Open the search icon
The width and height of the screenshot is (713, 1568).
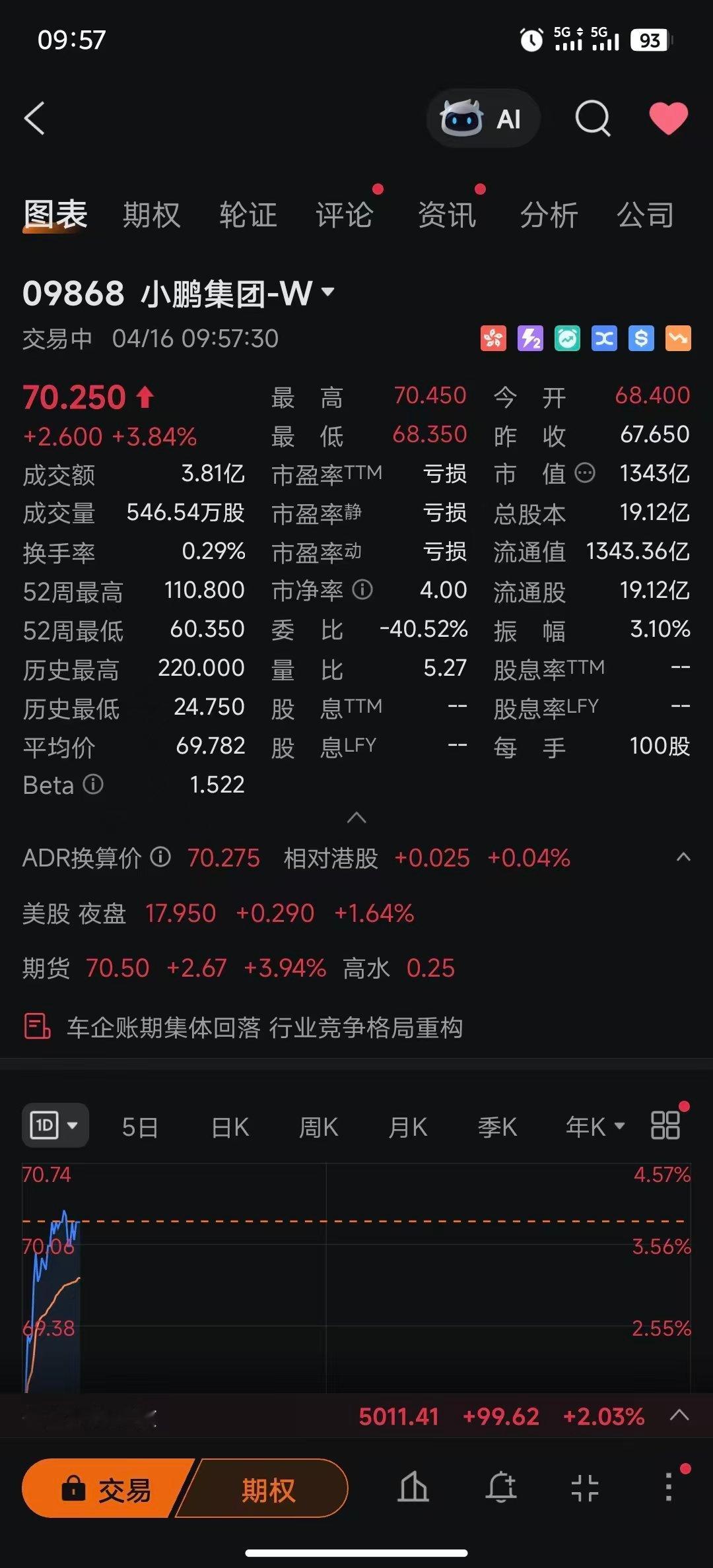click(593, 119)
